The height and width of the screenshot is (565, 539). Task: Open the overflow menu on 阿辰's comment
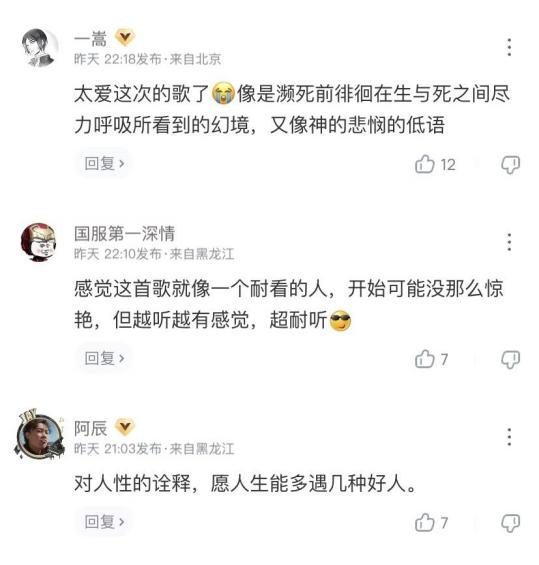point(509,437)
